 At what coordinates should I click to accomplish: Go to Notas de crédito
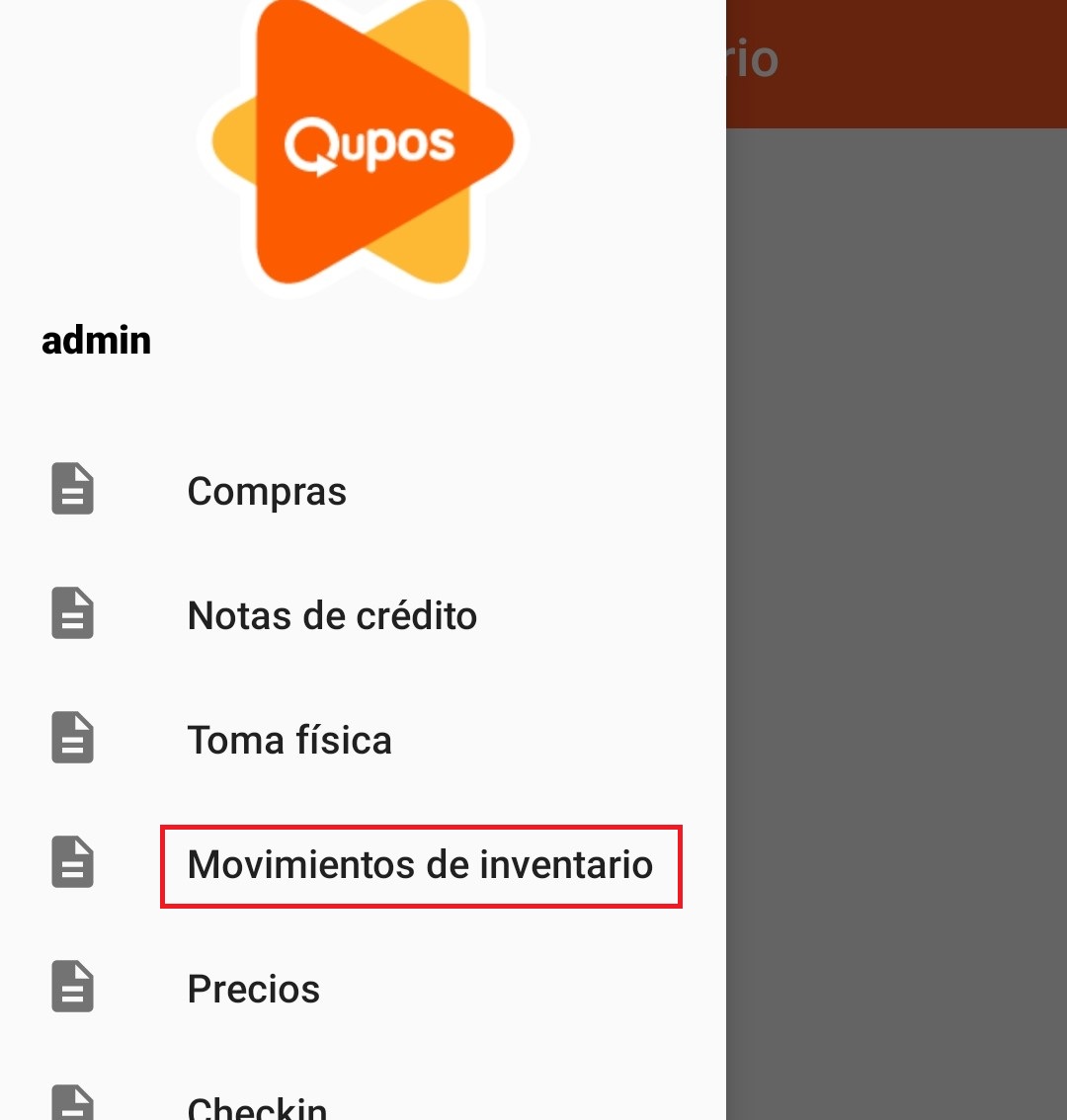[x=332, y=615]
